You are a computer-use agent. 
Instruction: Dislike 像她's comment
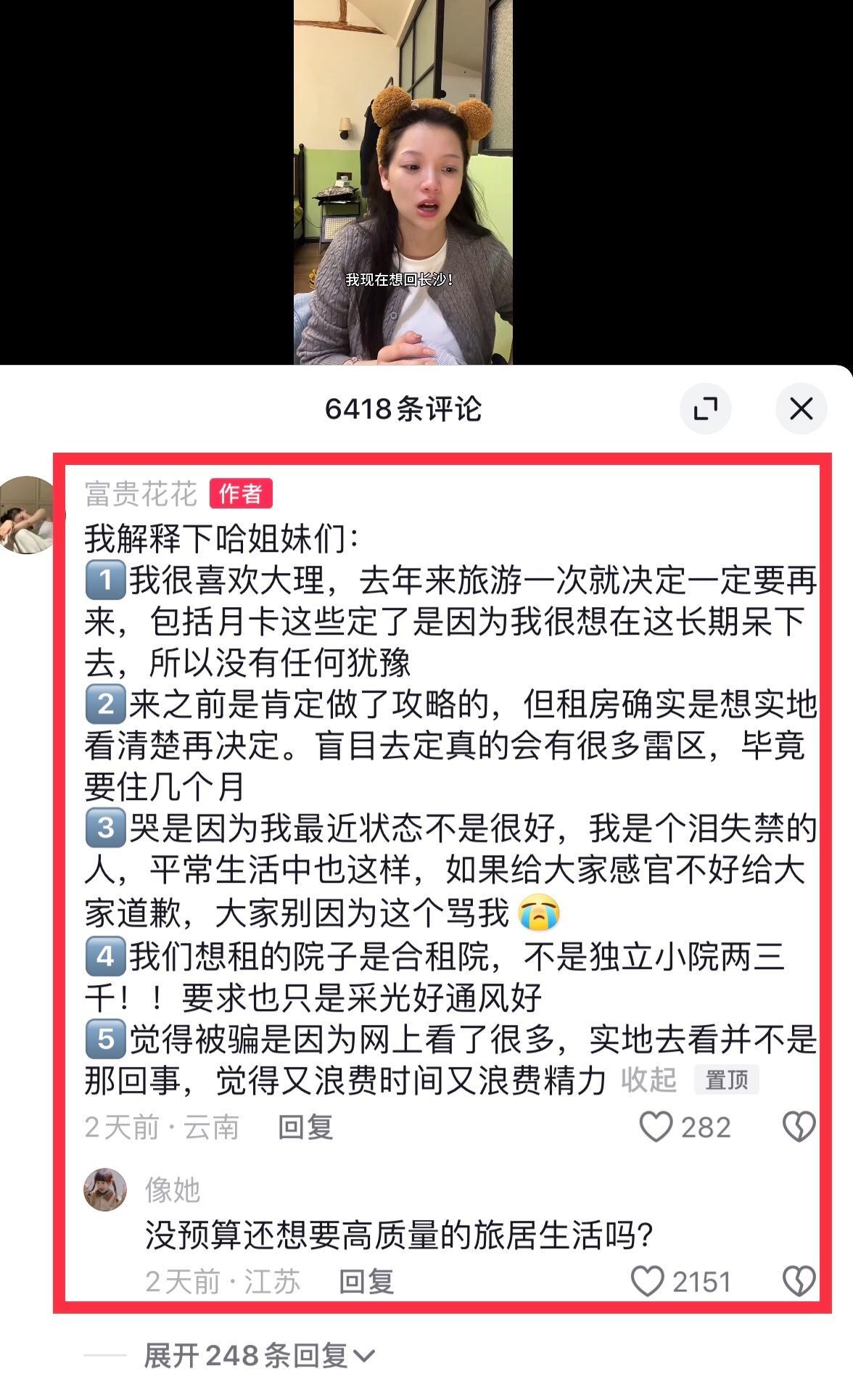(x=799, y=1281)
